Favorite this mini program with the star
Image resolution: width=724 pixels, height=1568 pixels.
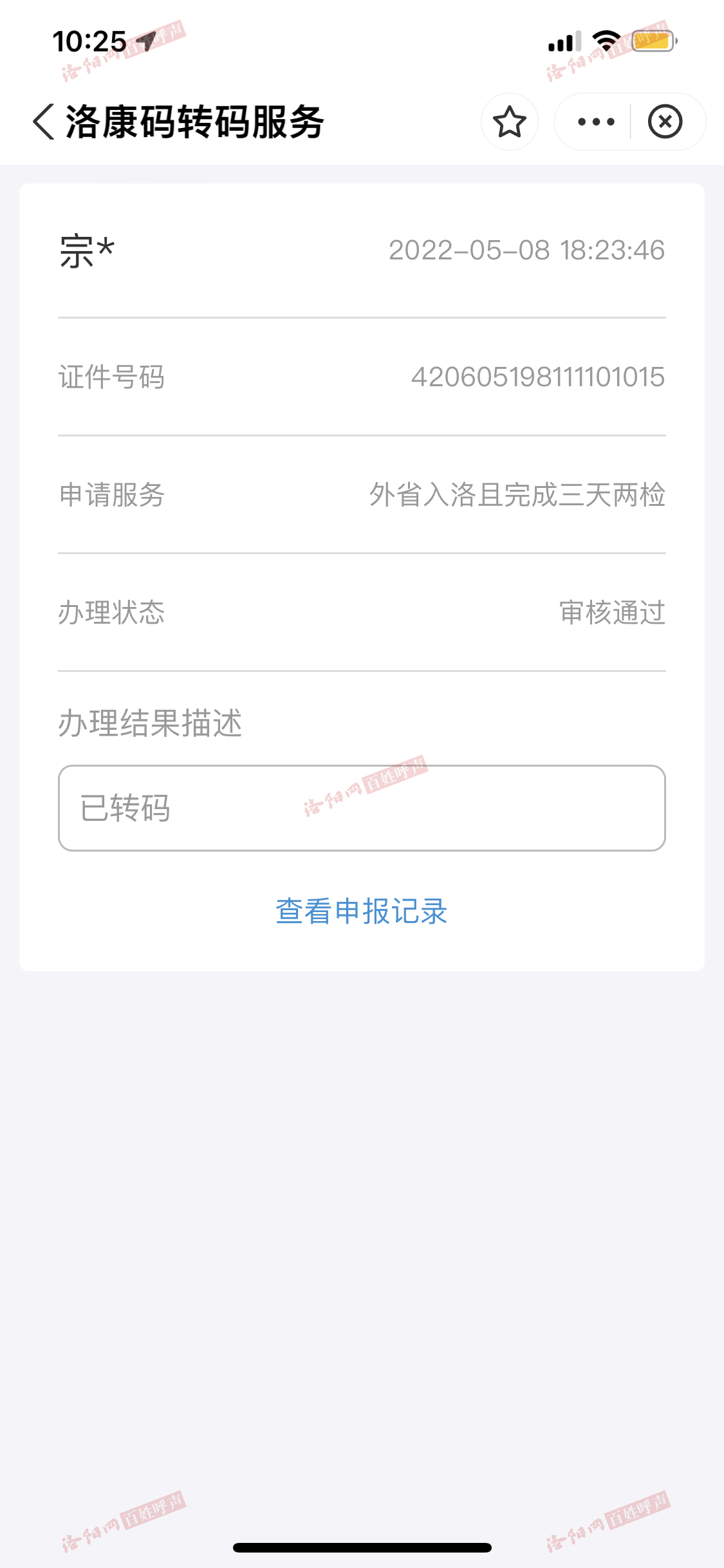pos(510,122)
